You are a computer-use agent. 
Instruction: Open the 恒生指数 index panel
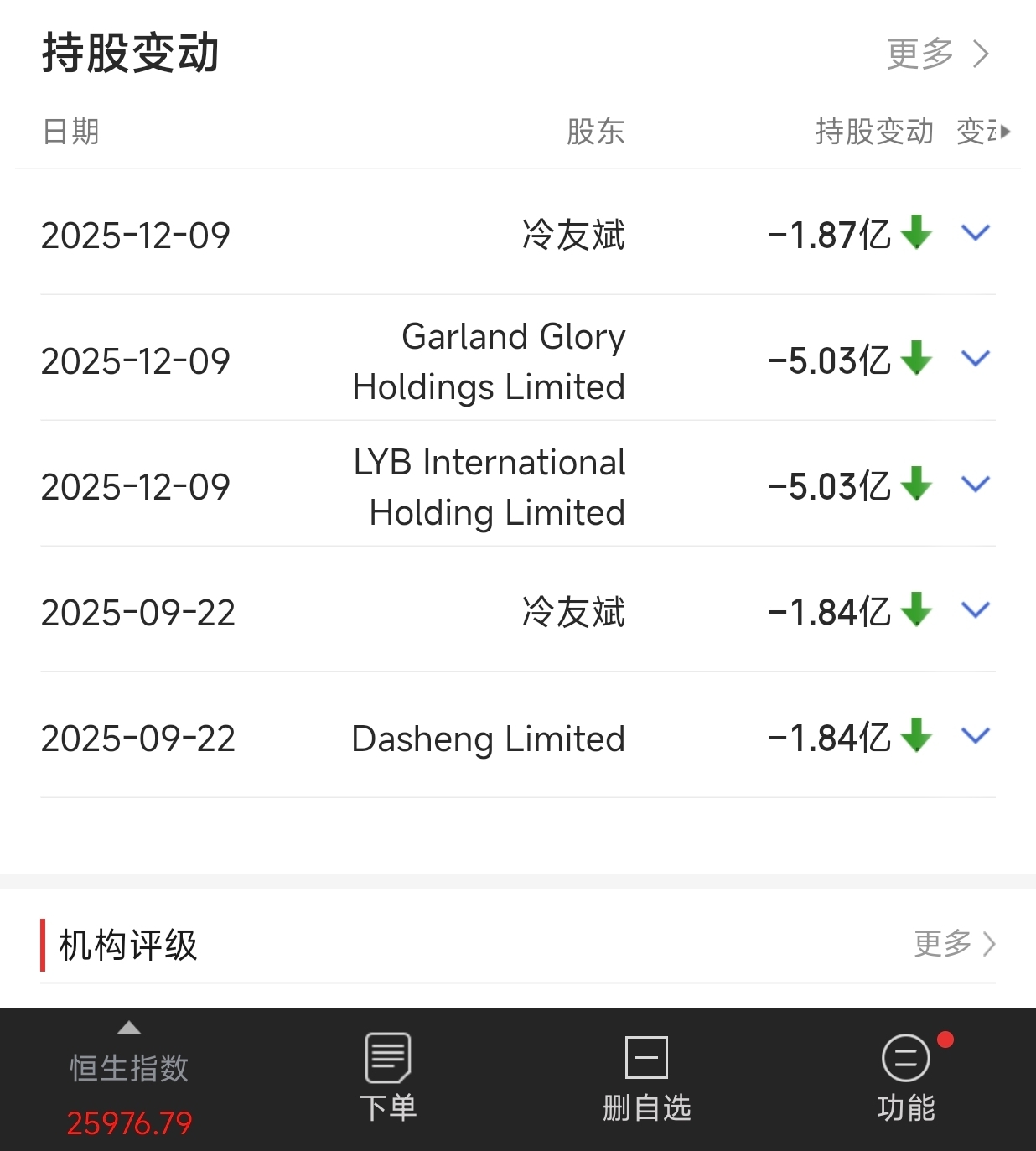pyautogui.click(x=129, y=1080)
